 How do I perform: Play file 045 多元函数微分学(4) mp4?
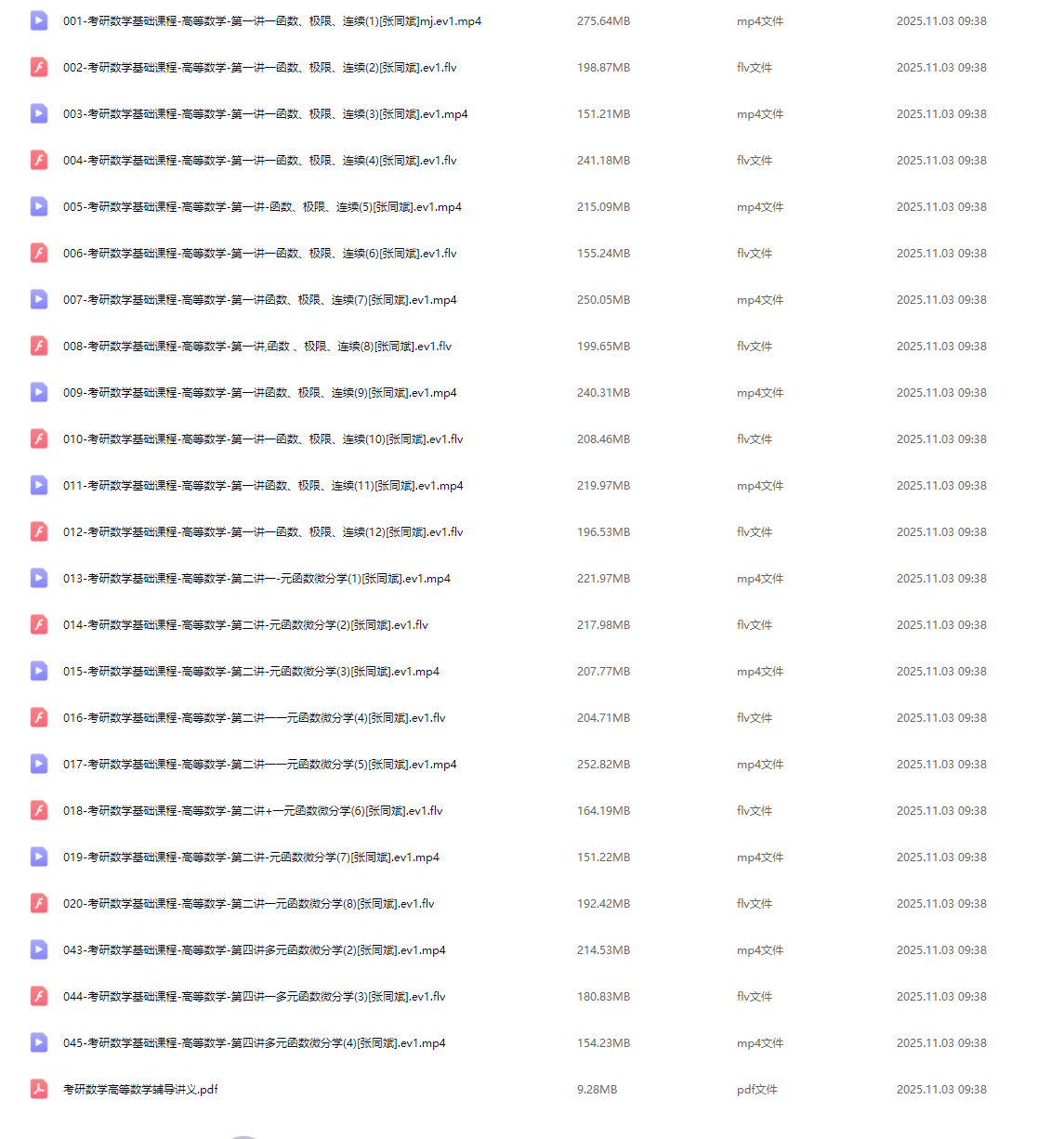[254, 1043]
